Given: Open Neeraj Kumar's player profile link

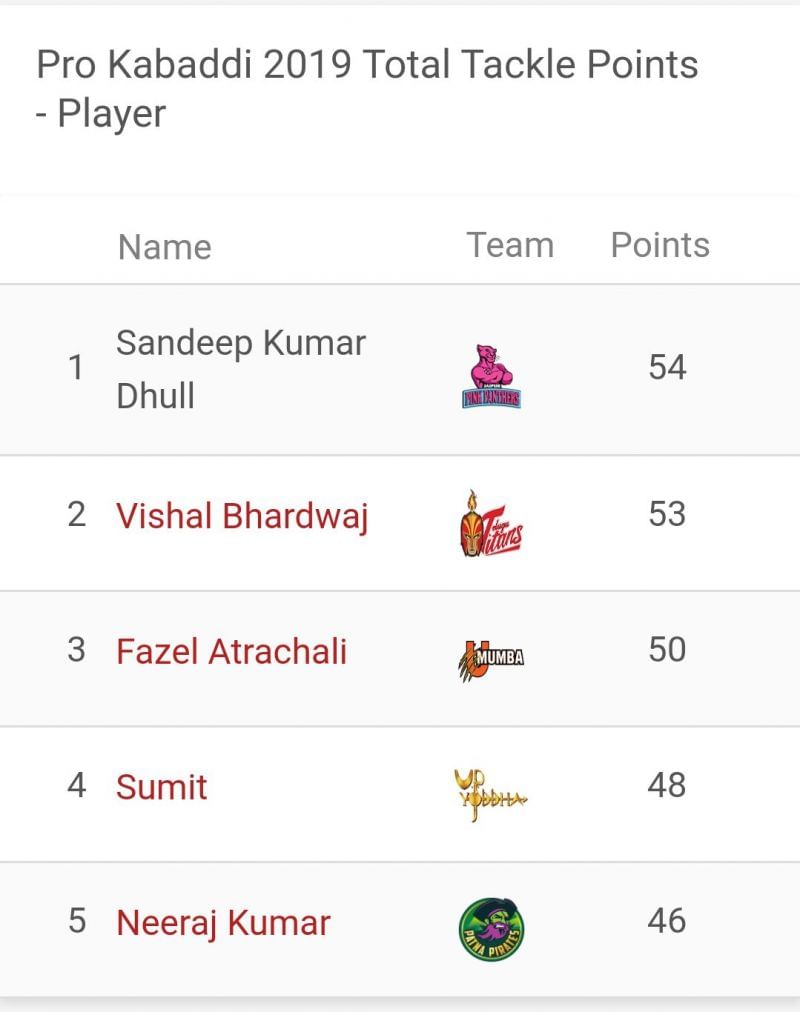Looking at the screenshot, I should 223,922.
